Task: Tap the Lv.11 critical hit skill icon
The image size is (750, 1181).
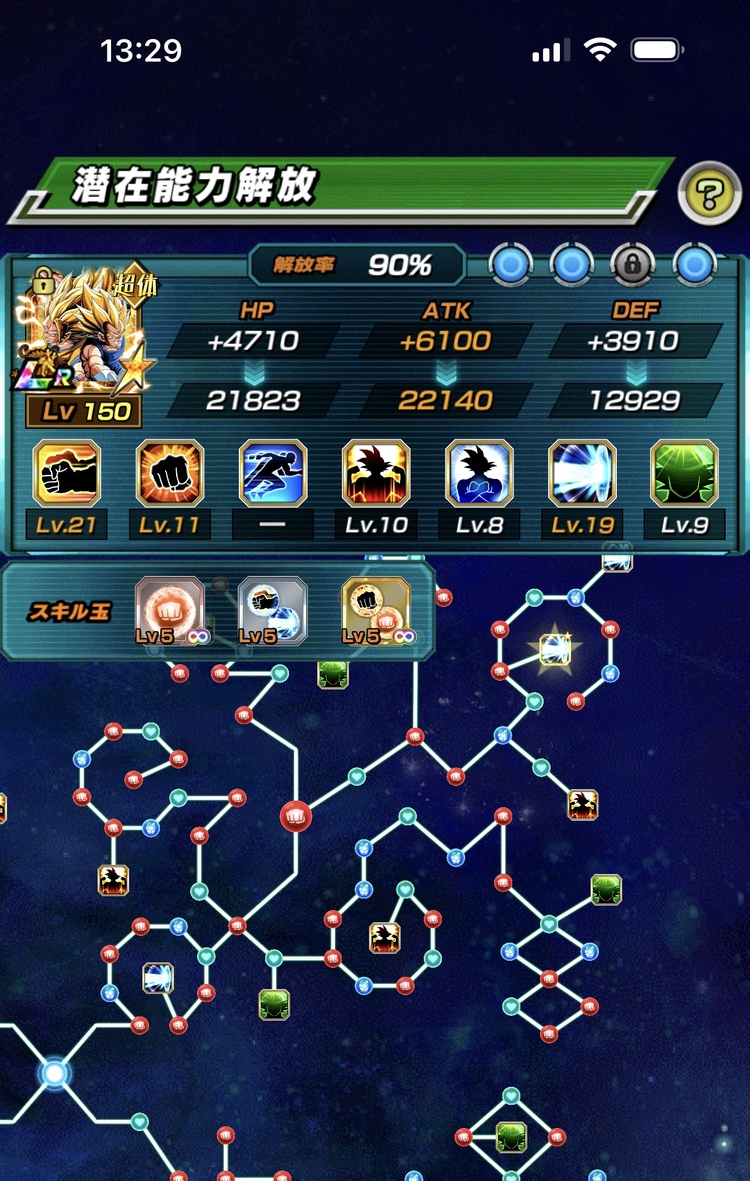Action: [x=170, y=473]
